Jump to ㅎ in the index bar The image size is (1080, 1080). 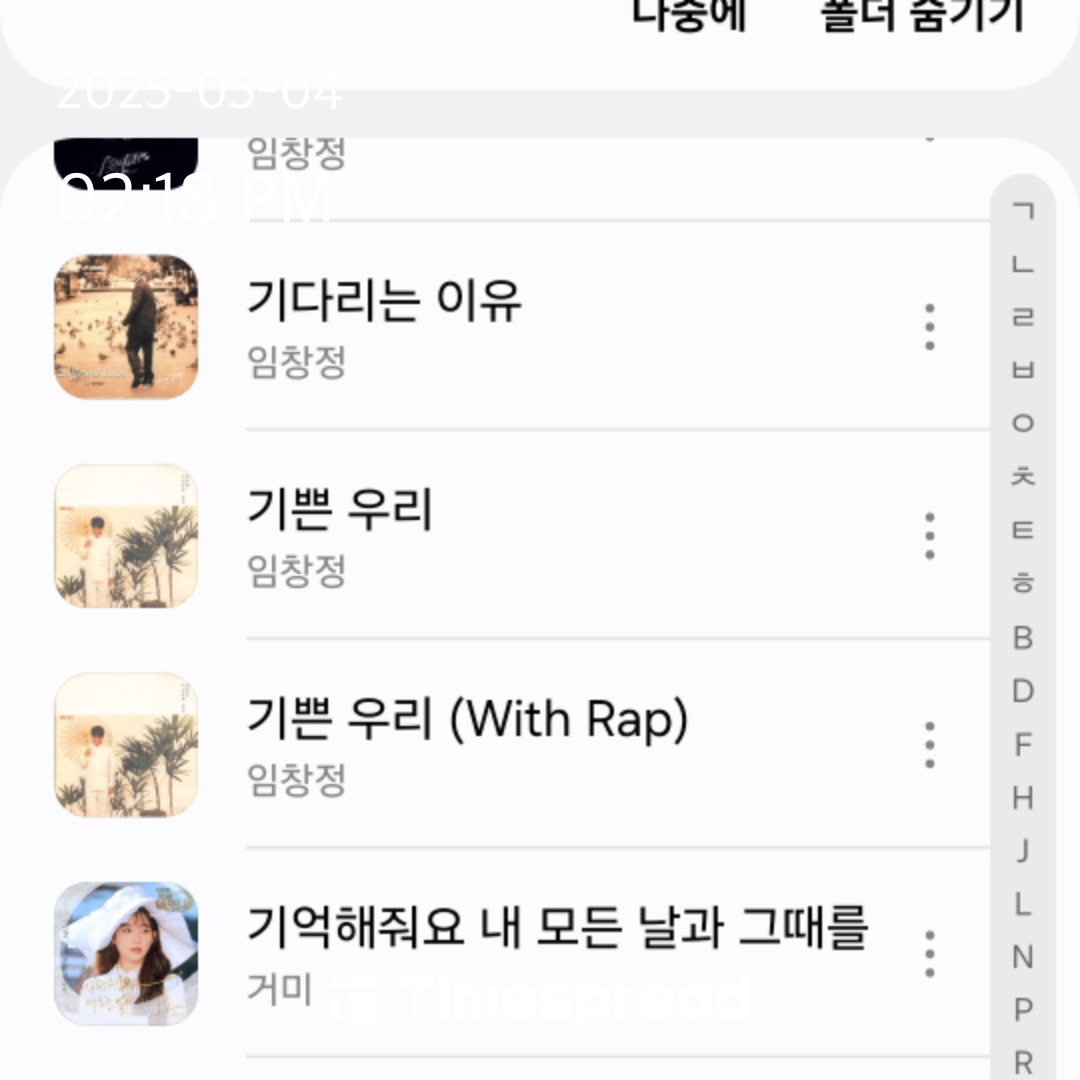click(1022, 583)
